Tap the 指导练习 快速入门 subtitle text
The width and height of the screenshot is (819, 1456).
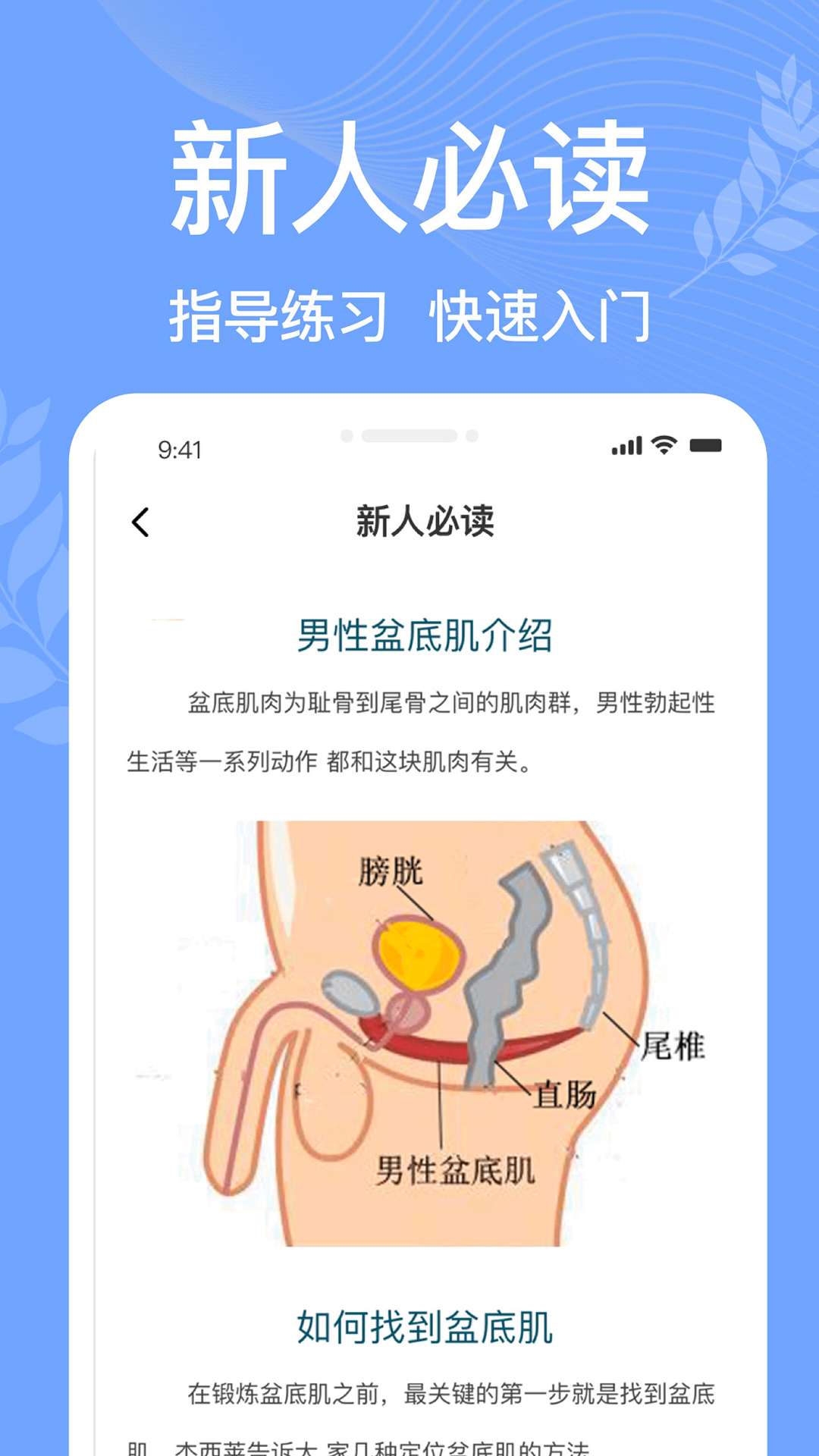click(x=409, y=311)
